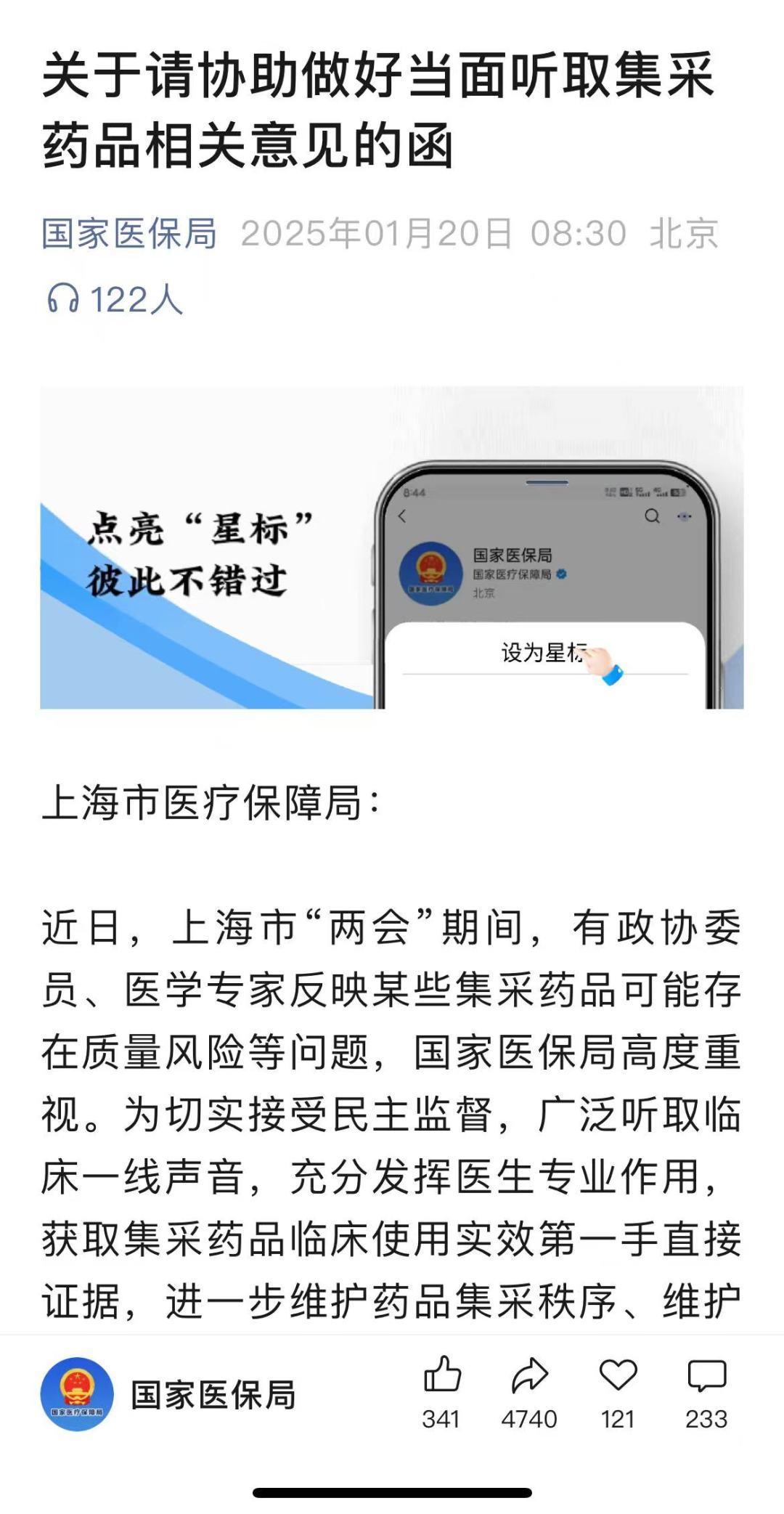Open the 点亮星标 banner image
The height and width of the screenshot is (1514, 784).
coord(392,548)
